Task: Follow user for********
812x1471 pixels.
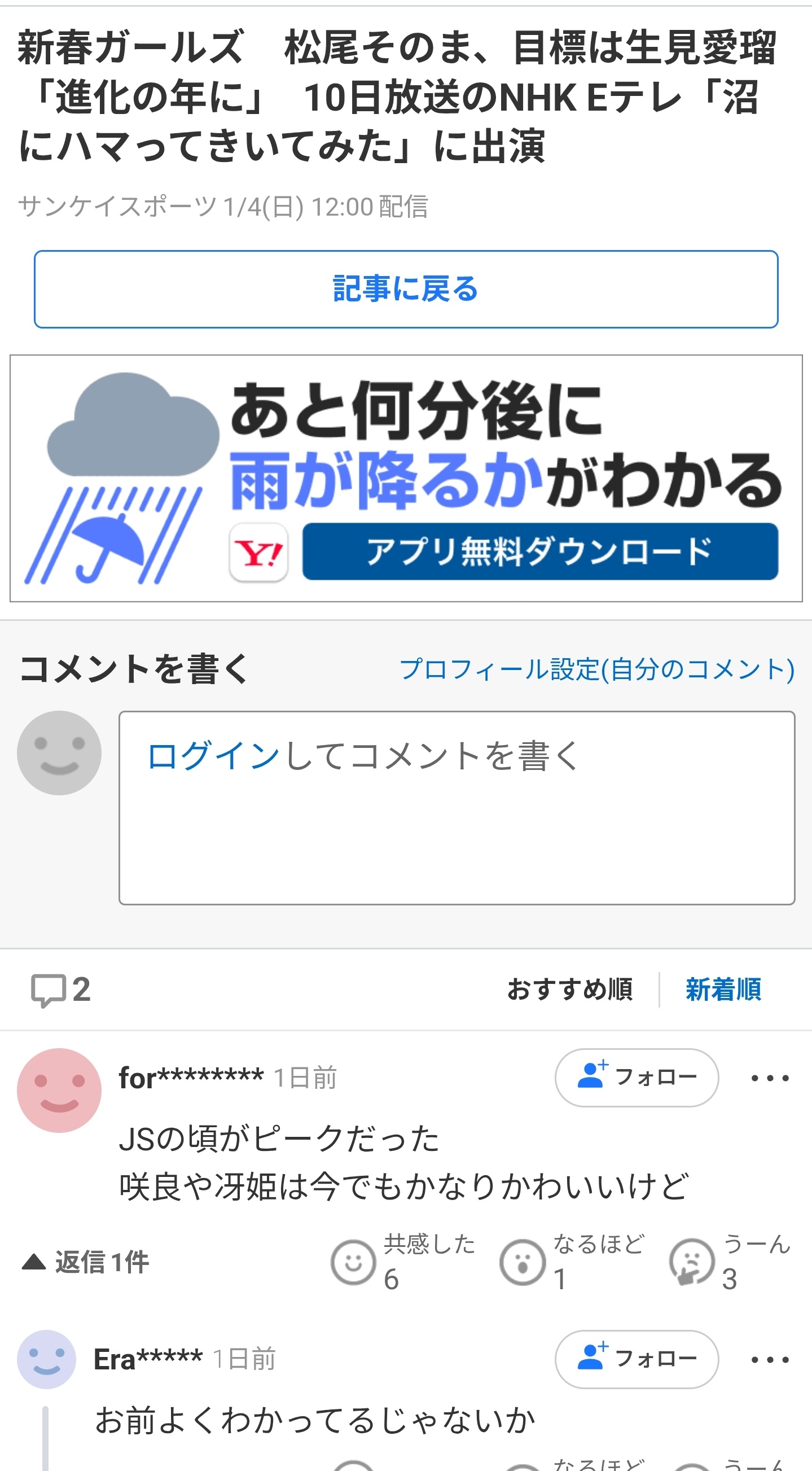Action: pos(636,1078)
